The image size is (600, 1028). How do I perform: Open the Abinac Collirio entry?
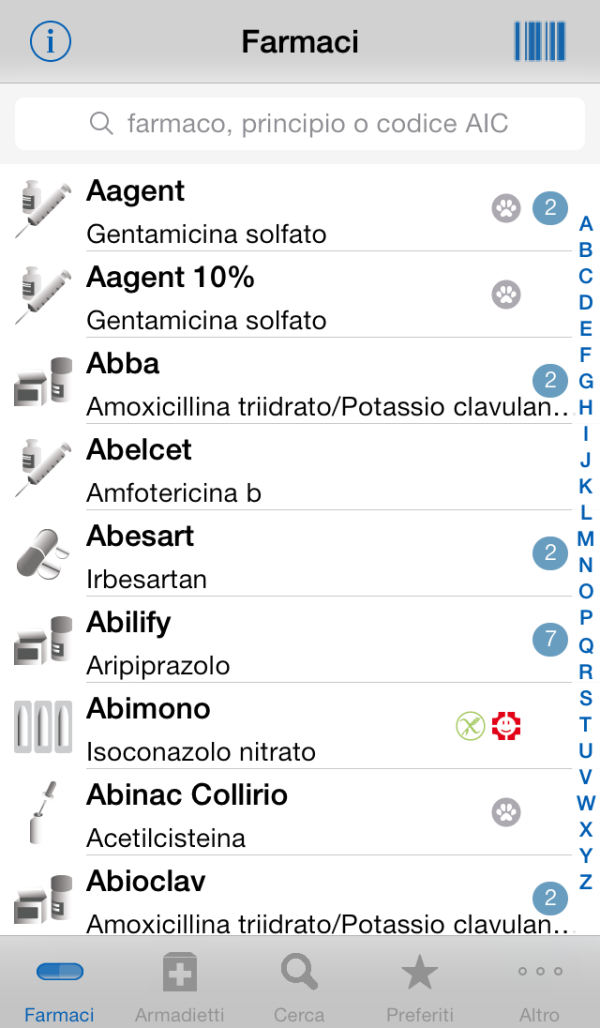(287, 812)
